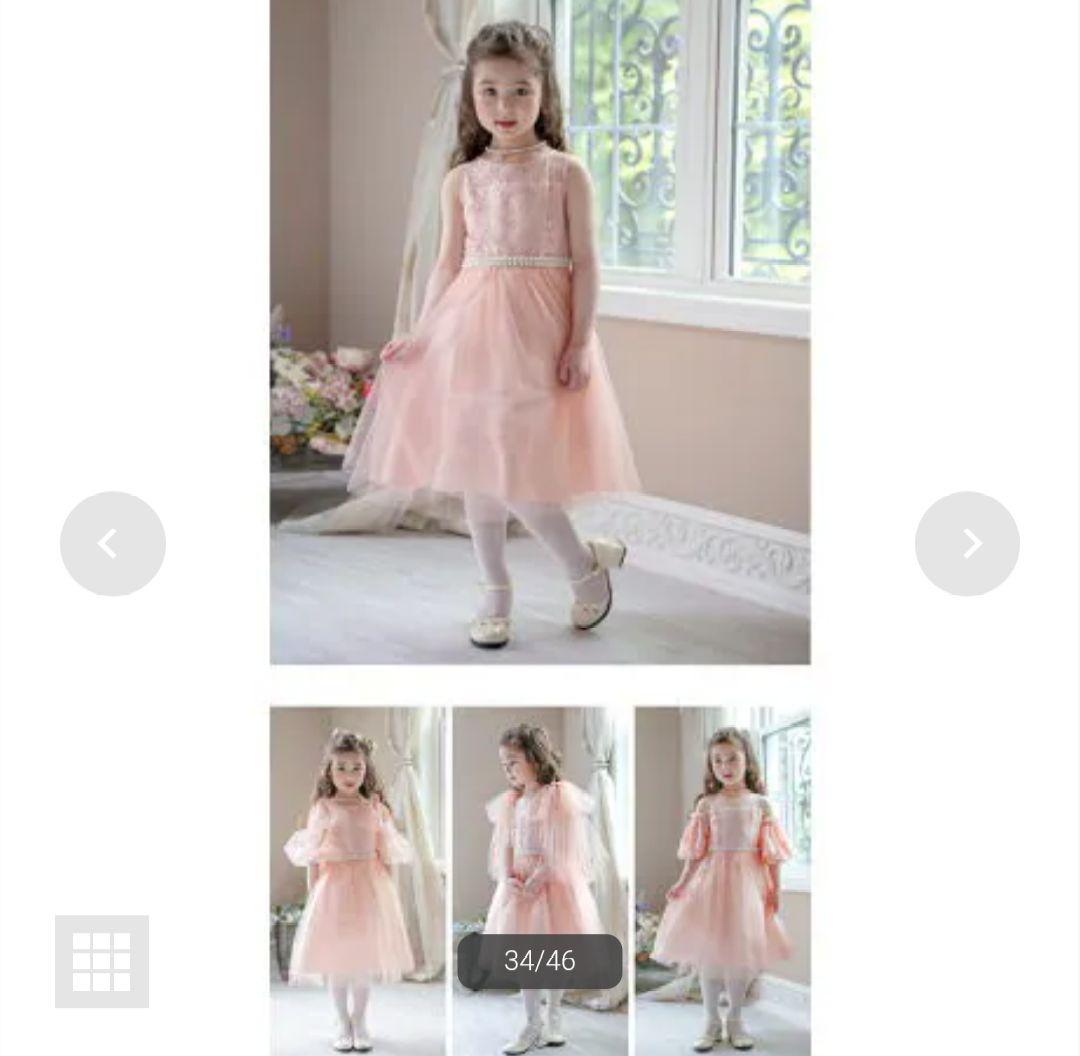Open the image grid overview
Viewport: 1080px width, 1056px height.
102,961
